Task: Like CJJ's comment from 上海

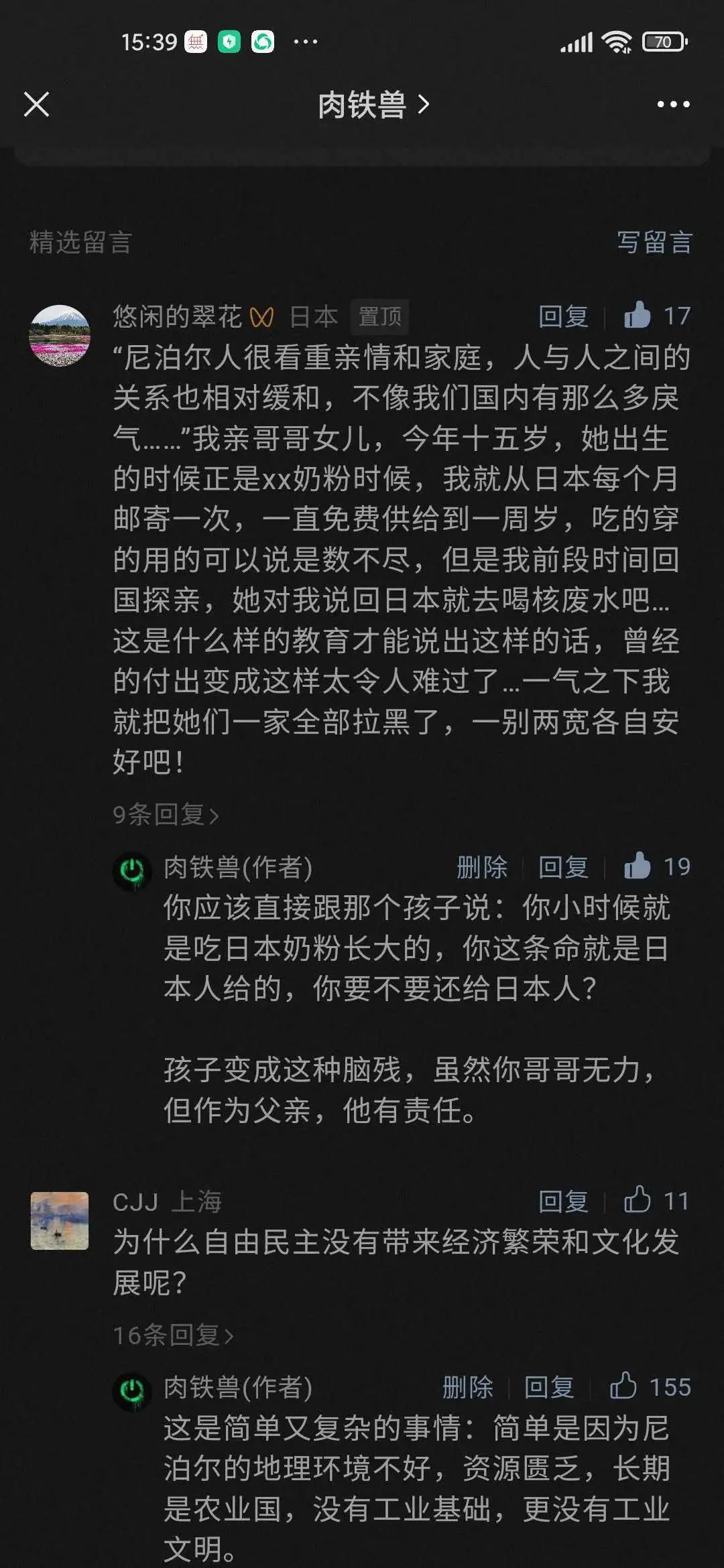Action: pos(638,1200)
